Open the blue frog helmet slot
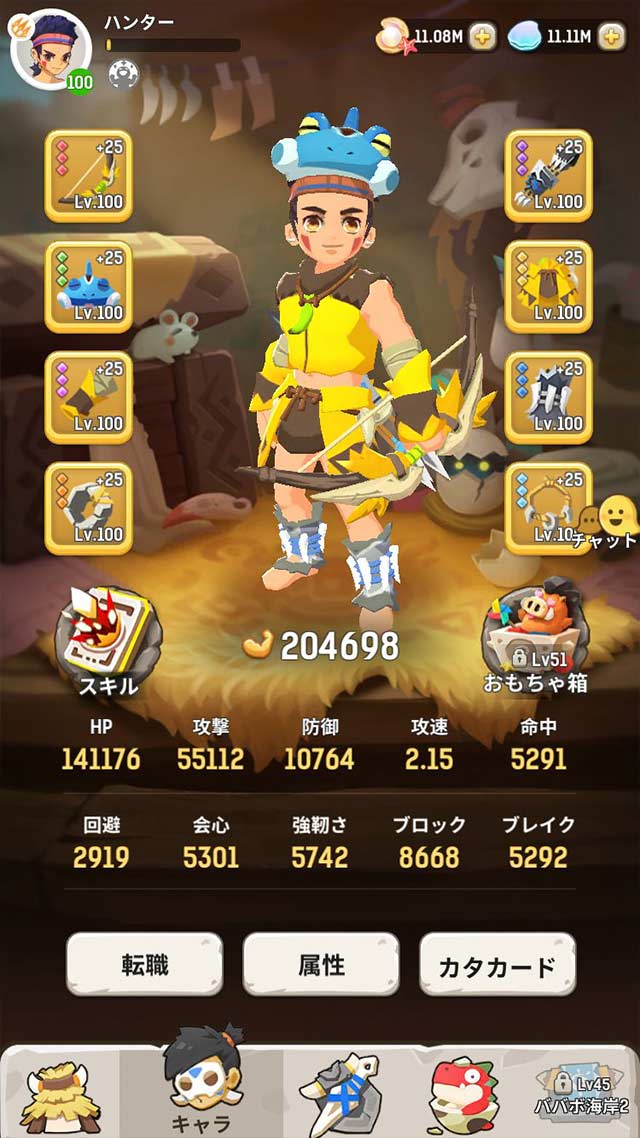Image resolution: width=640 pixels, height=1138 pixels. [88, 286]
